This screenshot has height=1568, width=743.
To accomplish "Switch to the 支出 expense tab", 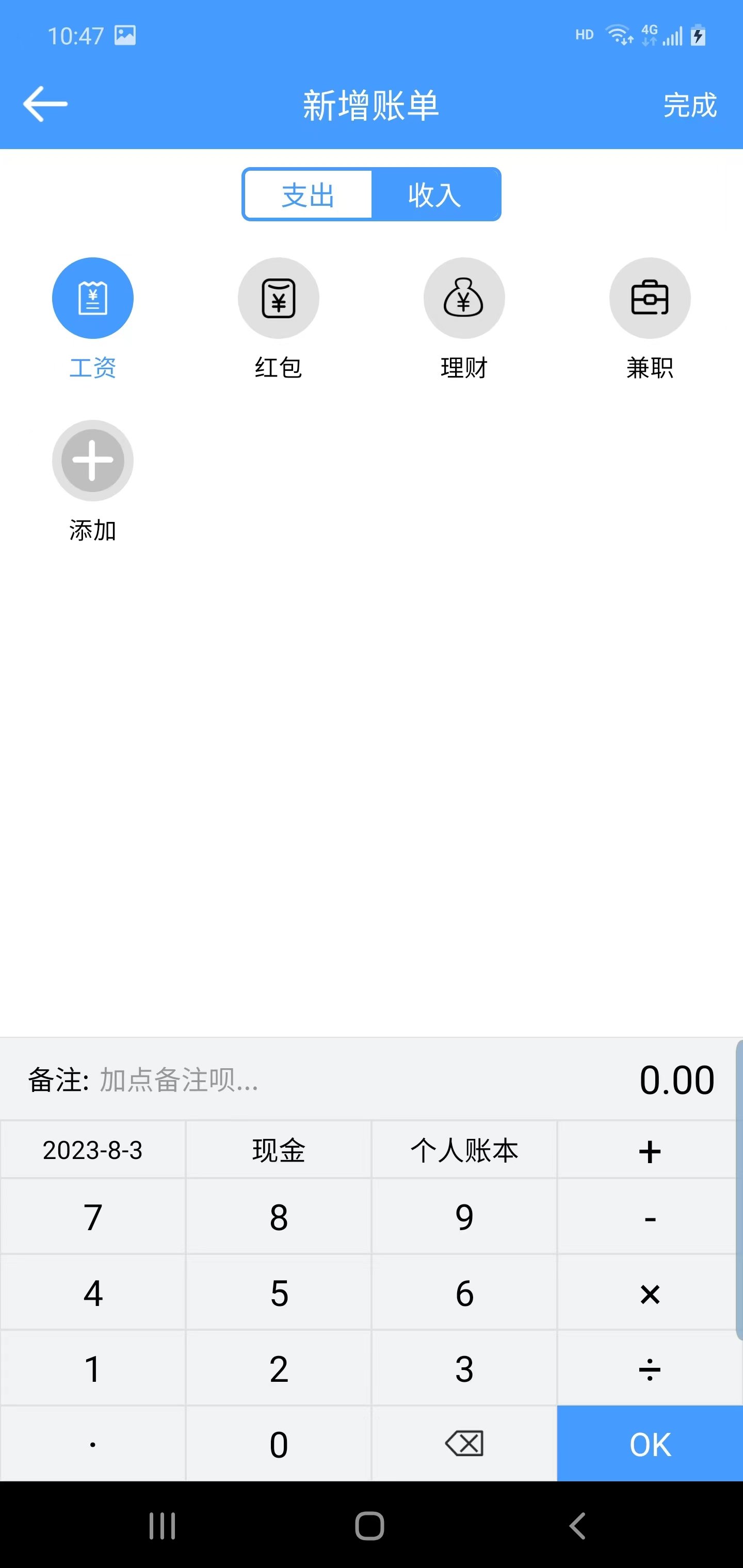I will [x=308, y=194].
